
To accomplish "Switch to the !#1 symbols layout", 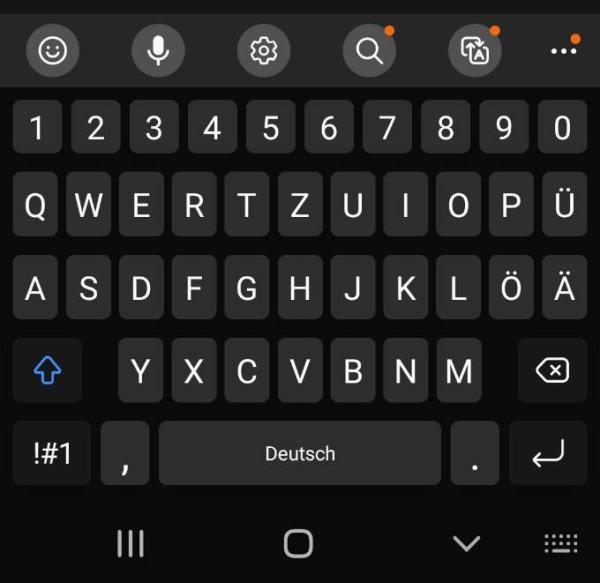I will (x=52, y=453).
